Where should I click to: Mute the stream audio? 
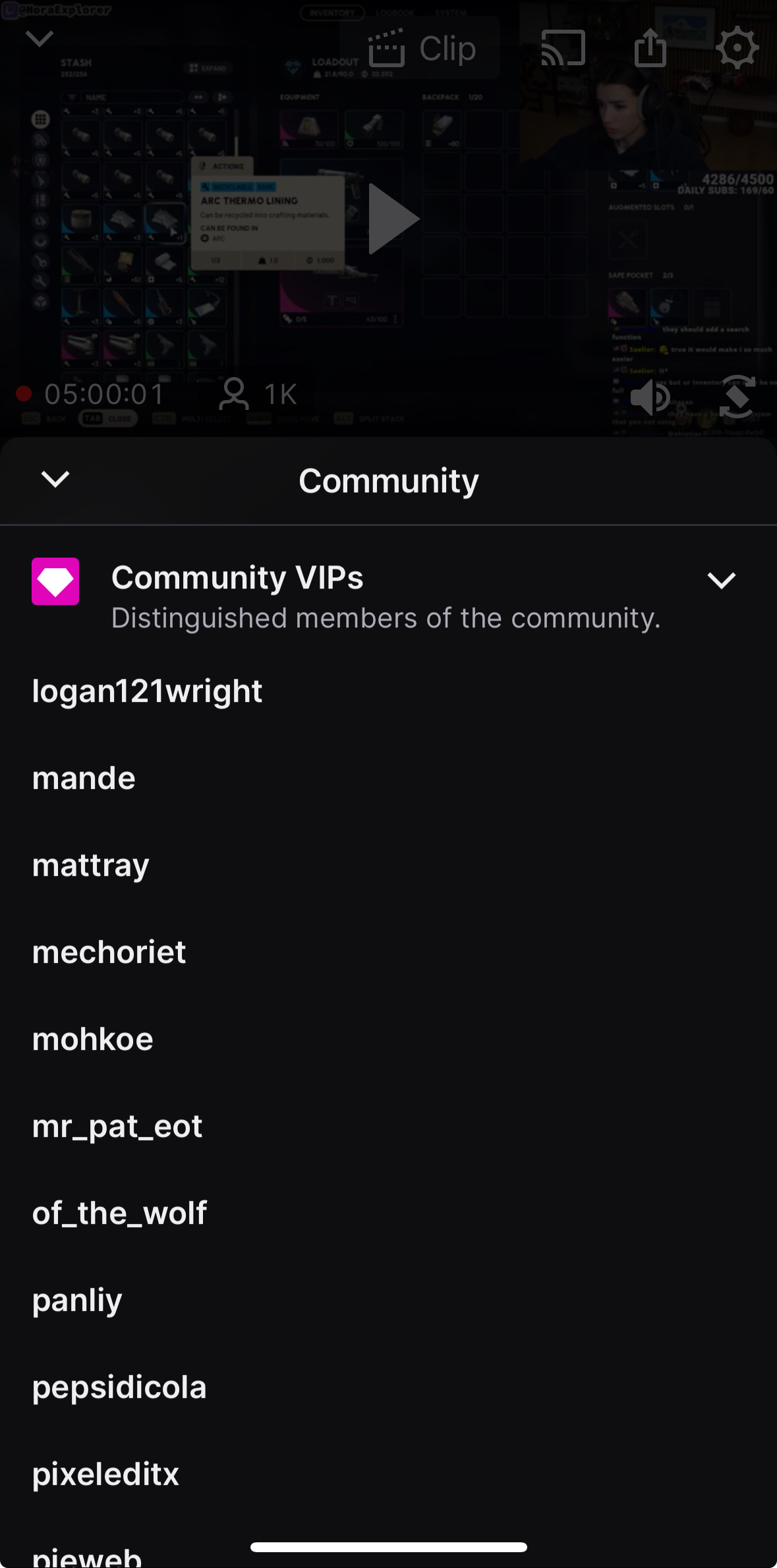[650, 397]
